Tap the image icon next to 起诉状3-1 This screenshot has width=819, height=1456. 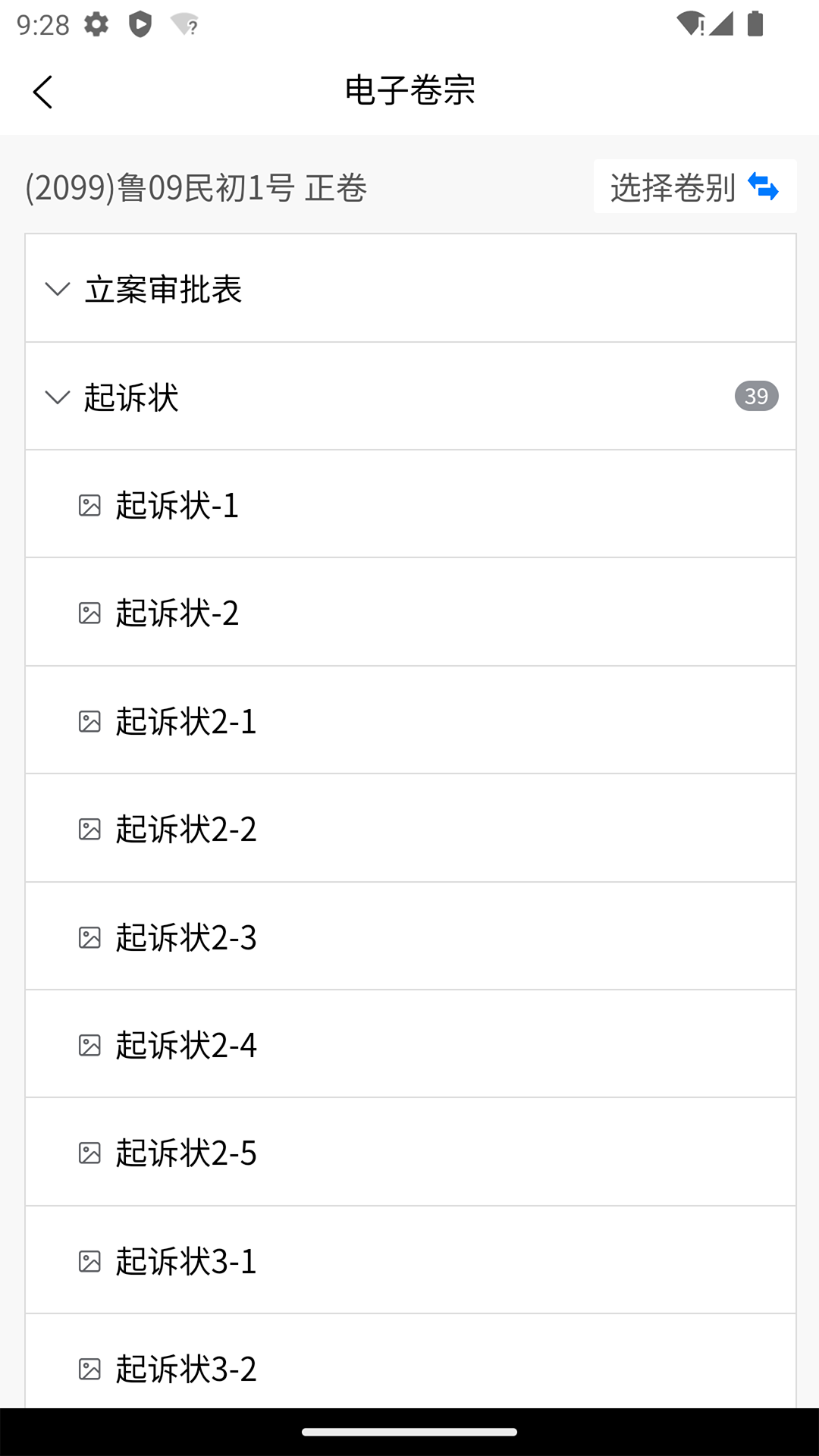[91, 1260]
